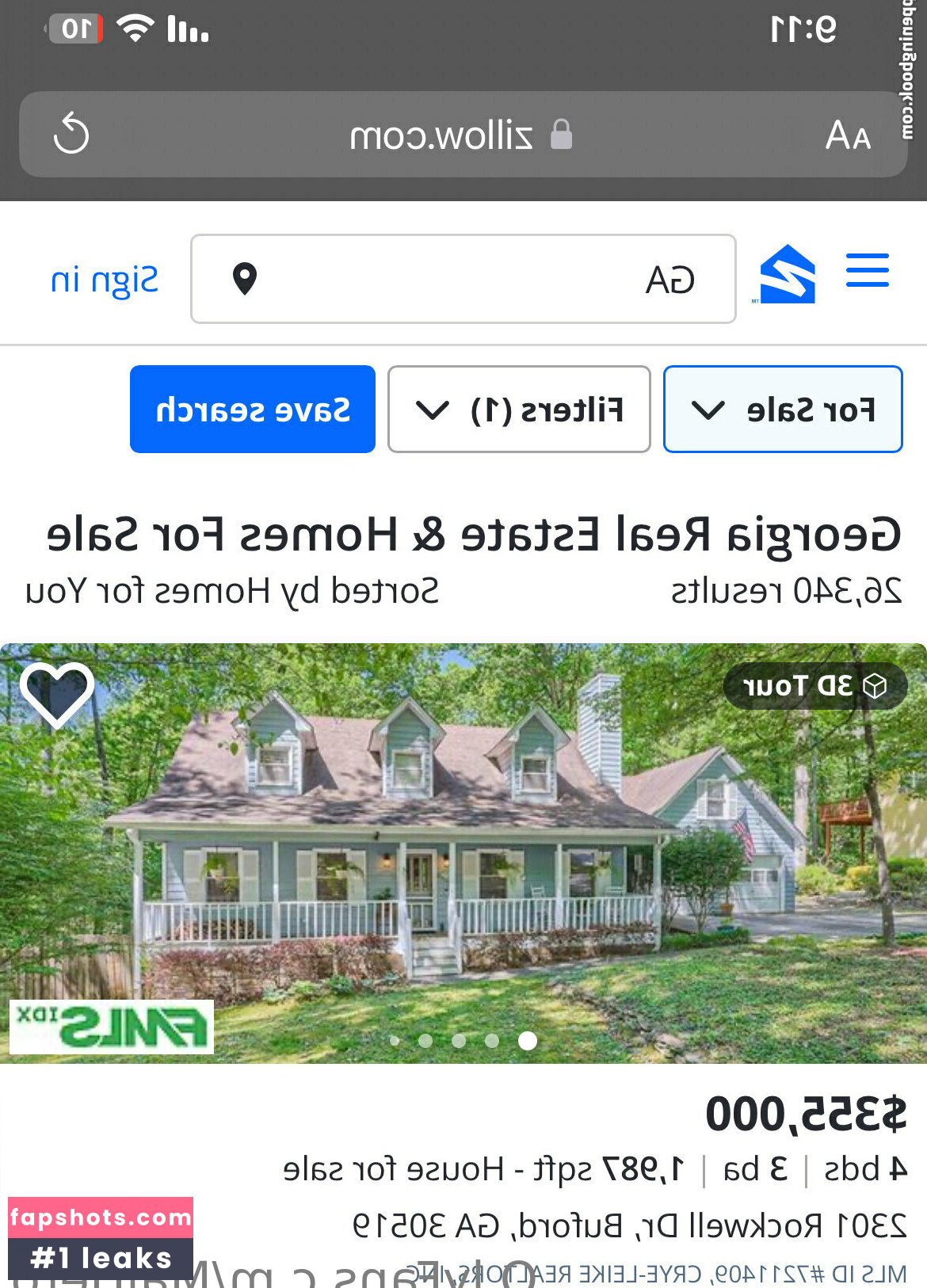Open the 3D Tour for the listing
The height and width of the screenshot is (1288, 927).
[814, 686]
